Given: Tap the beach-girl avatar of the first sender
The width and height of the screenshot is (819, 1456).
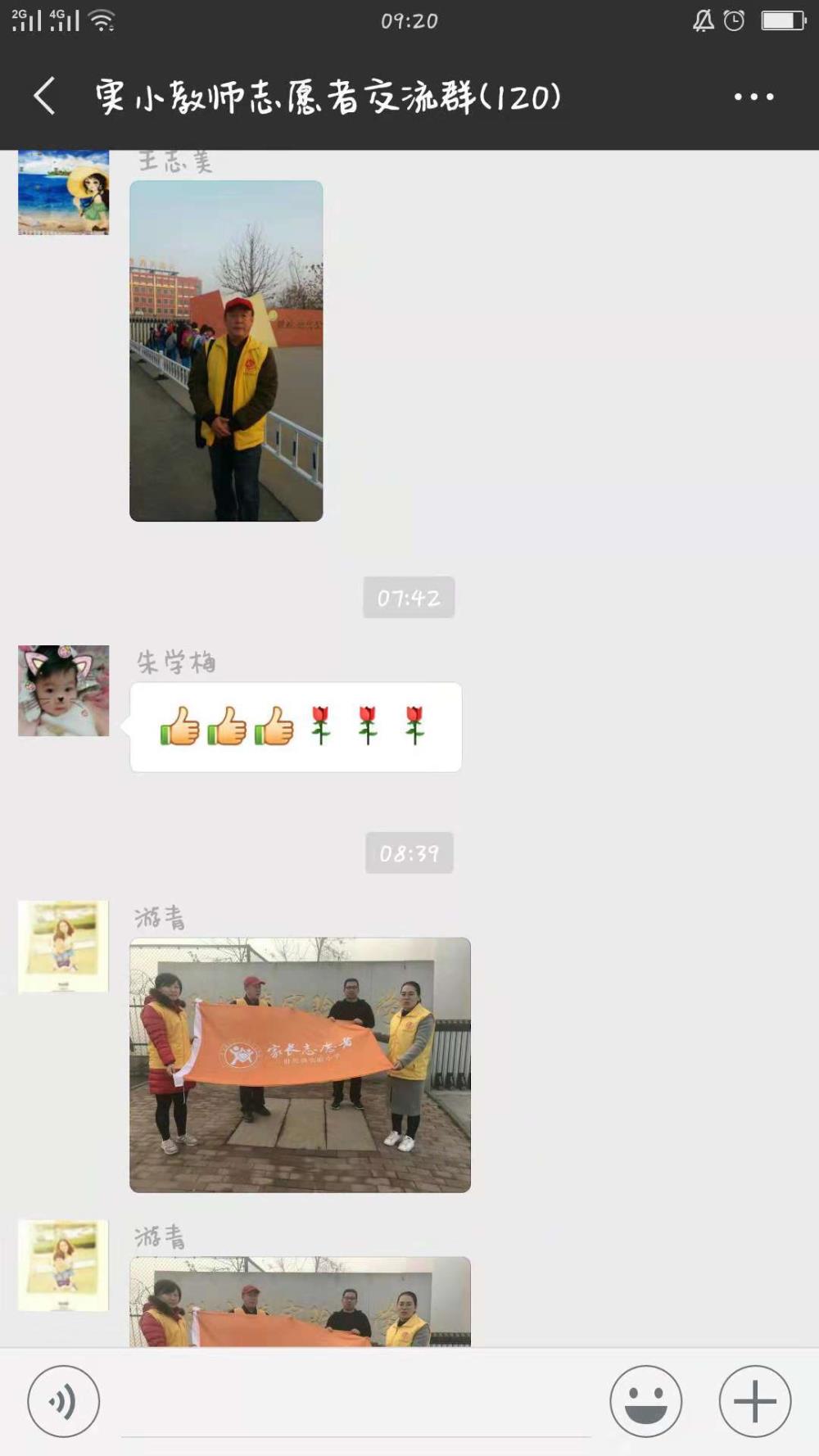Looking at the screenshot, I should click(x=64, y=192).
